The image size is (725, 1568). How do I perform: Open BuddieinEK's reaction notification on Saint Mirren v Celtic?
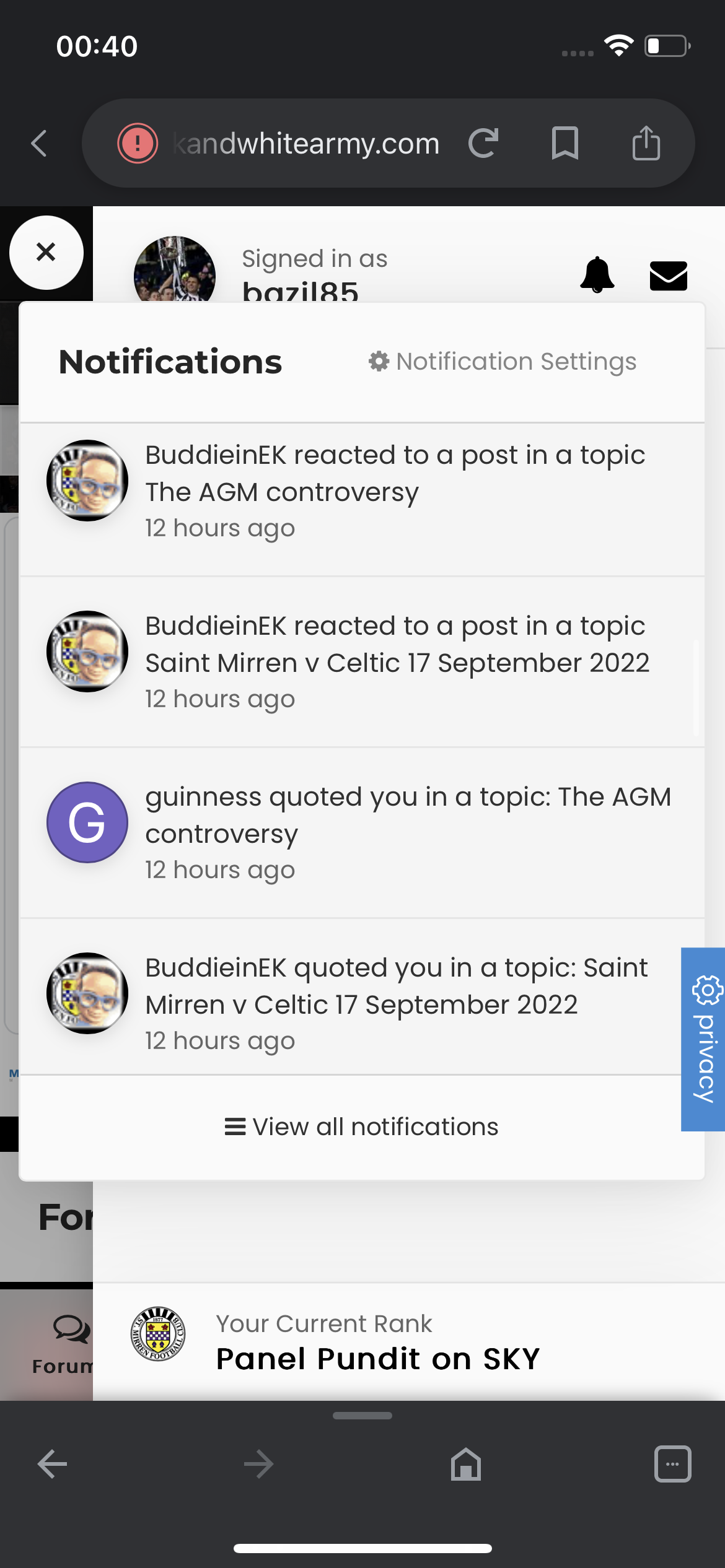362,662
